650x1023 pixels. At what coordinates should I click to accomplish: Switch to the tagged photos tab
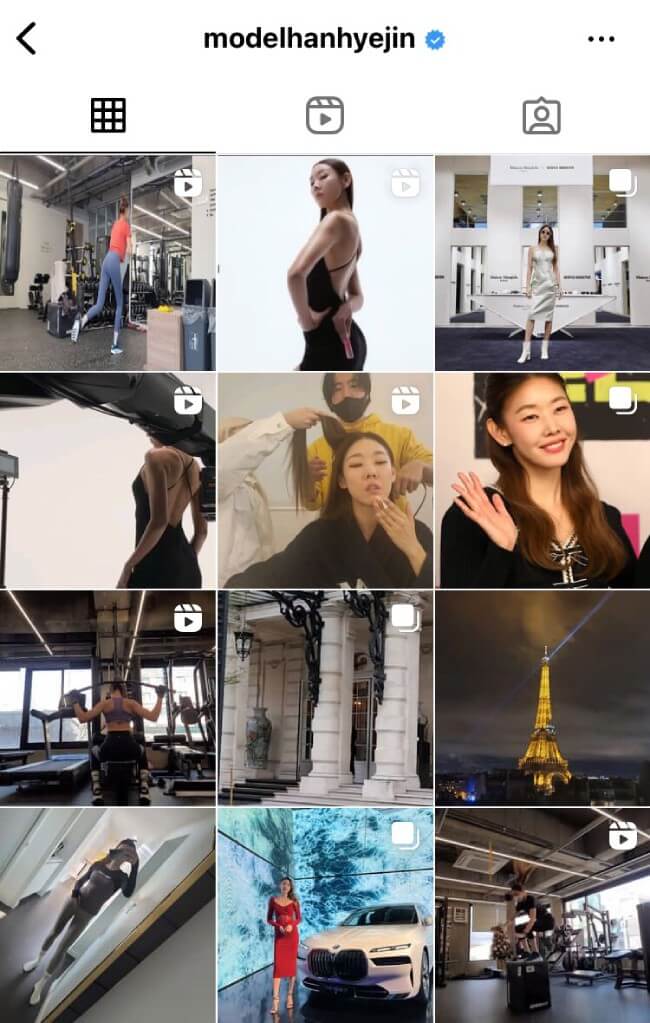541,116
